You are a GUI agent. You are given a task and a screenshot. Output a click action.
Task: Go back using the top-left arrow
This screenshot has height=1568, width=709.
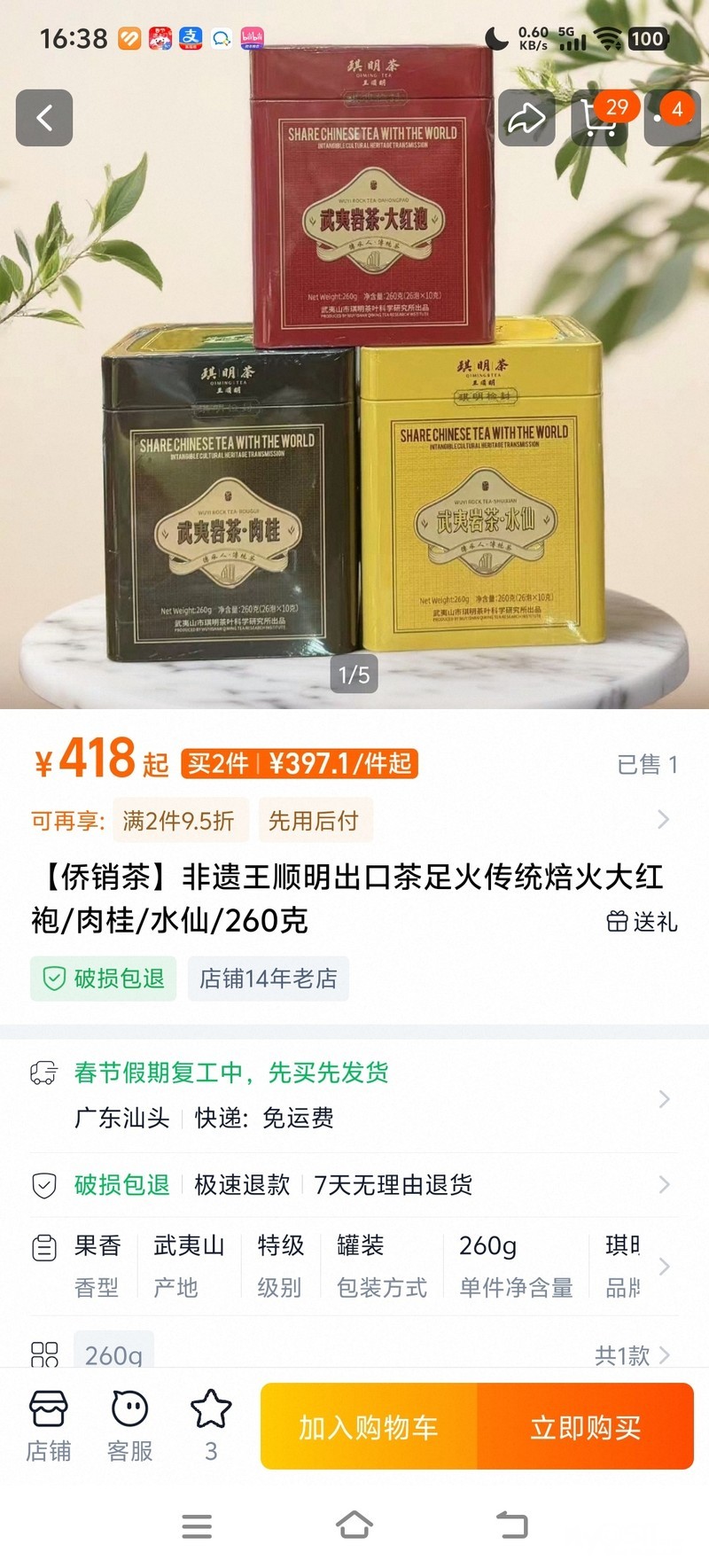coord(44,118)
